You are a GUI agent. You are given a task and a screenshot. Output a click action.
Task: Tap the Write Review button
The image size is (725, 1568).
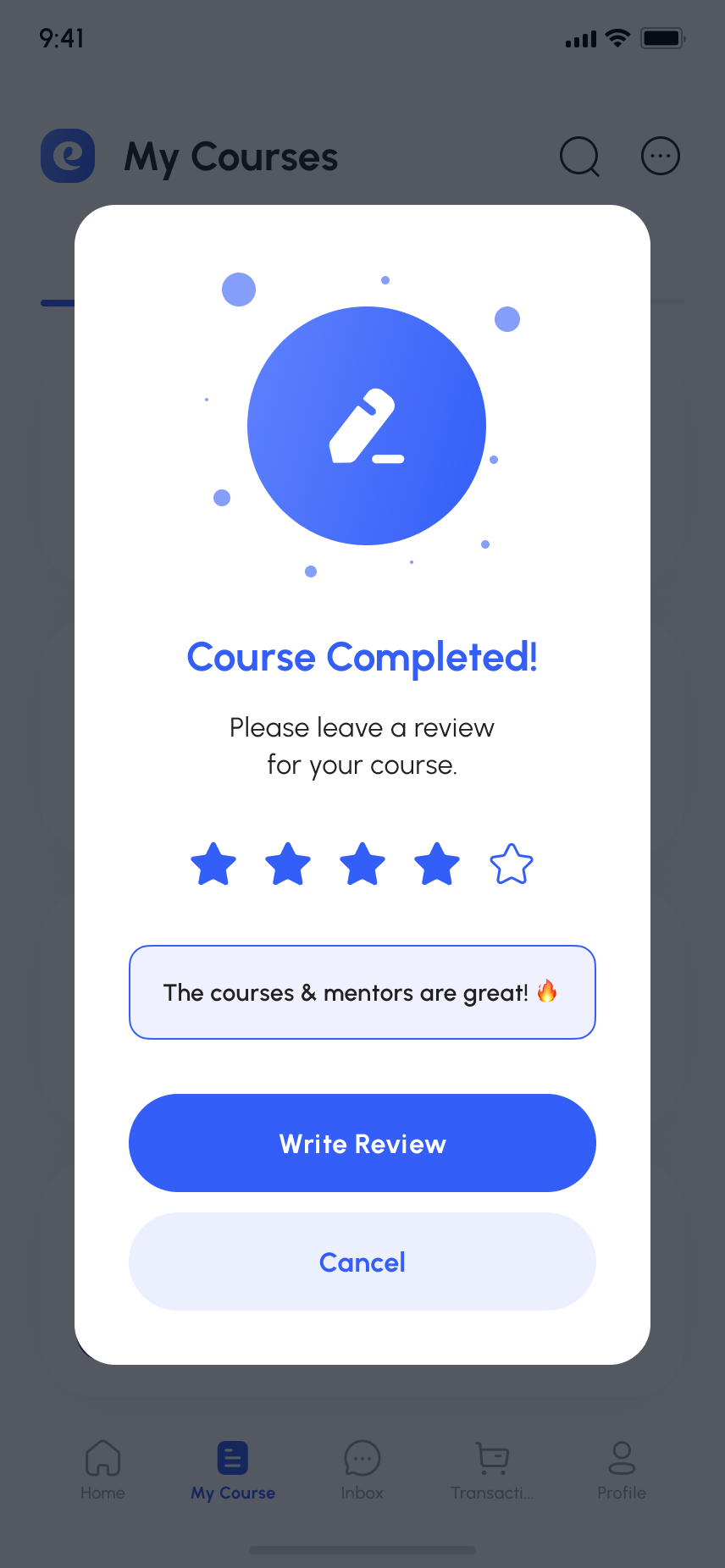click(x=362, y=1143)
